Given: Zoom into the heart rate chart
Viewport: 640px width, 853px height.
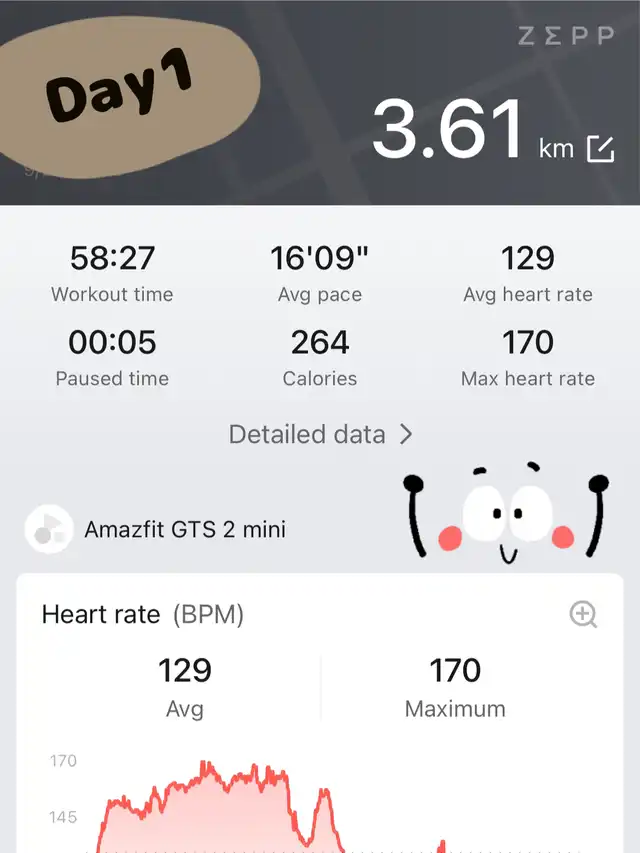Looking at the screenshot, I should tap(582, 614).
